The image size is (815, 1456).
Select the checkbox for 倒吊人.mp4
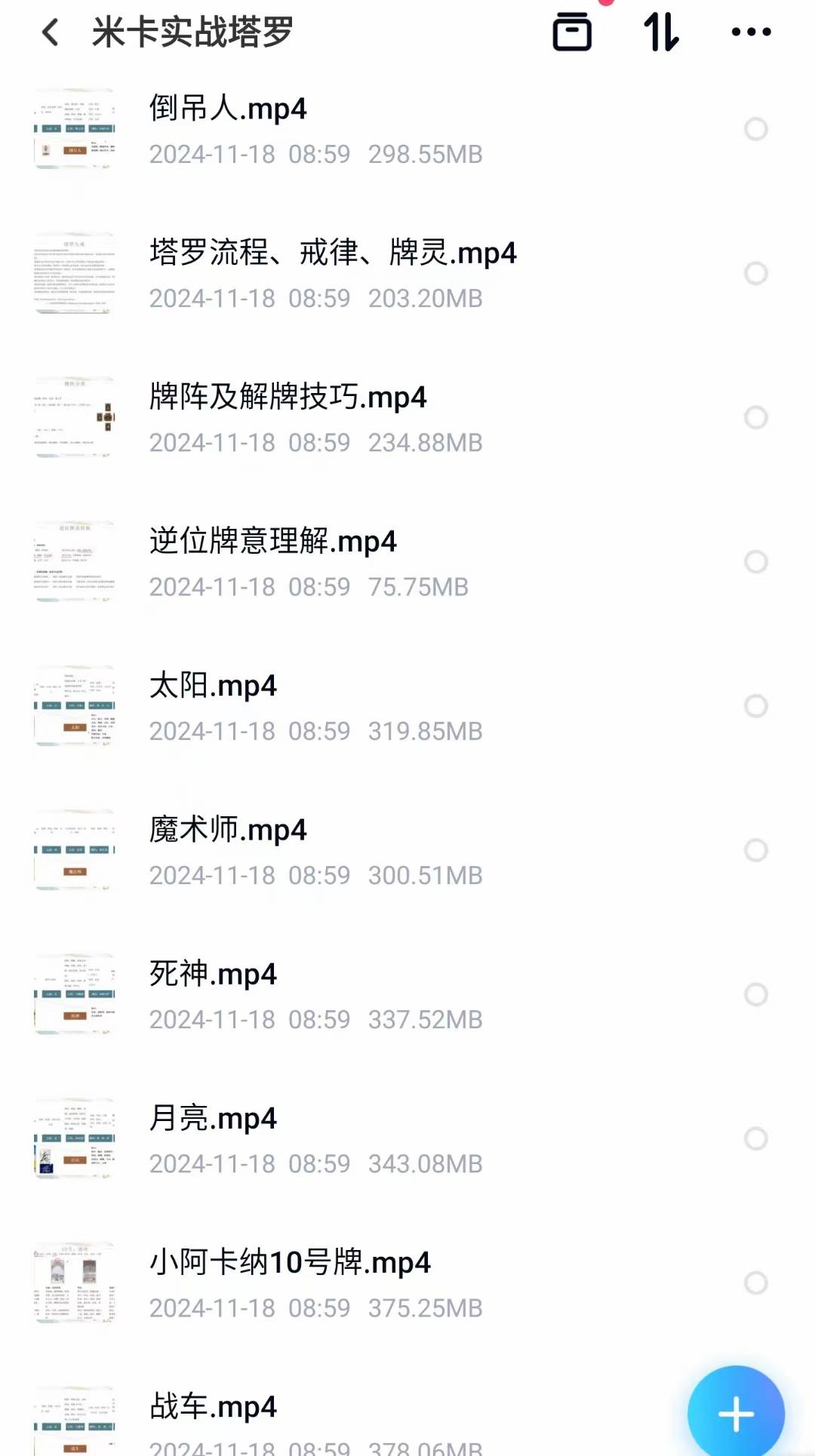755,129
